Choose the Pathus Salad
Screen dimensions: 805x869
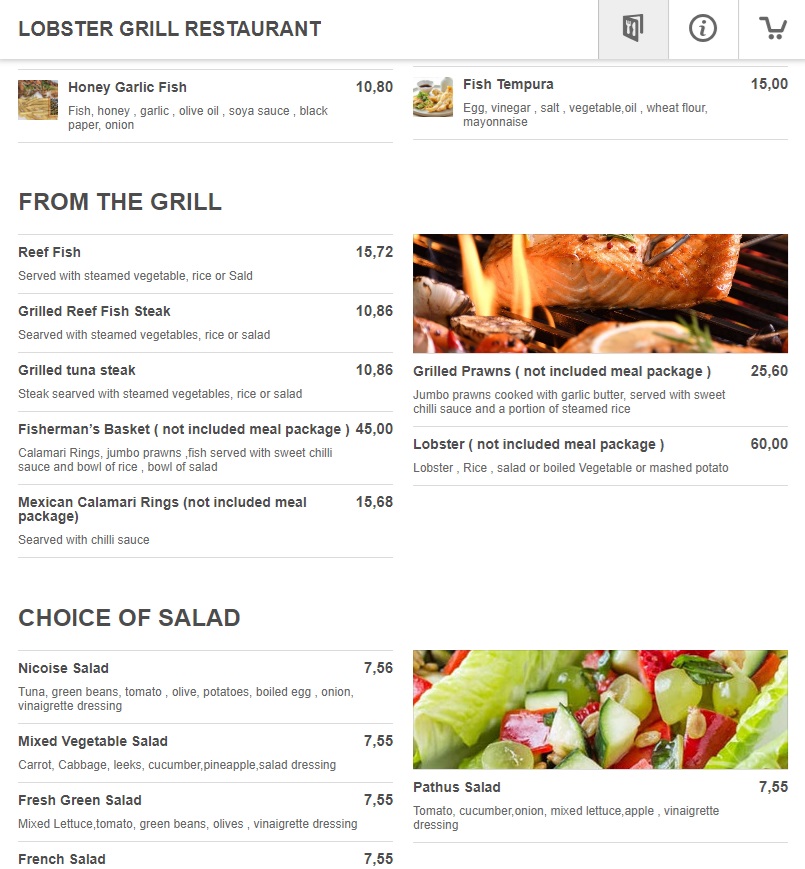point(457,788)
